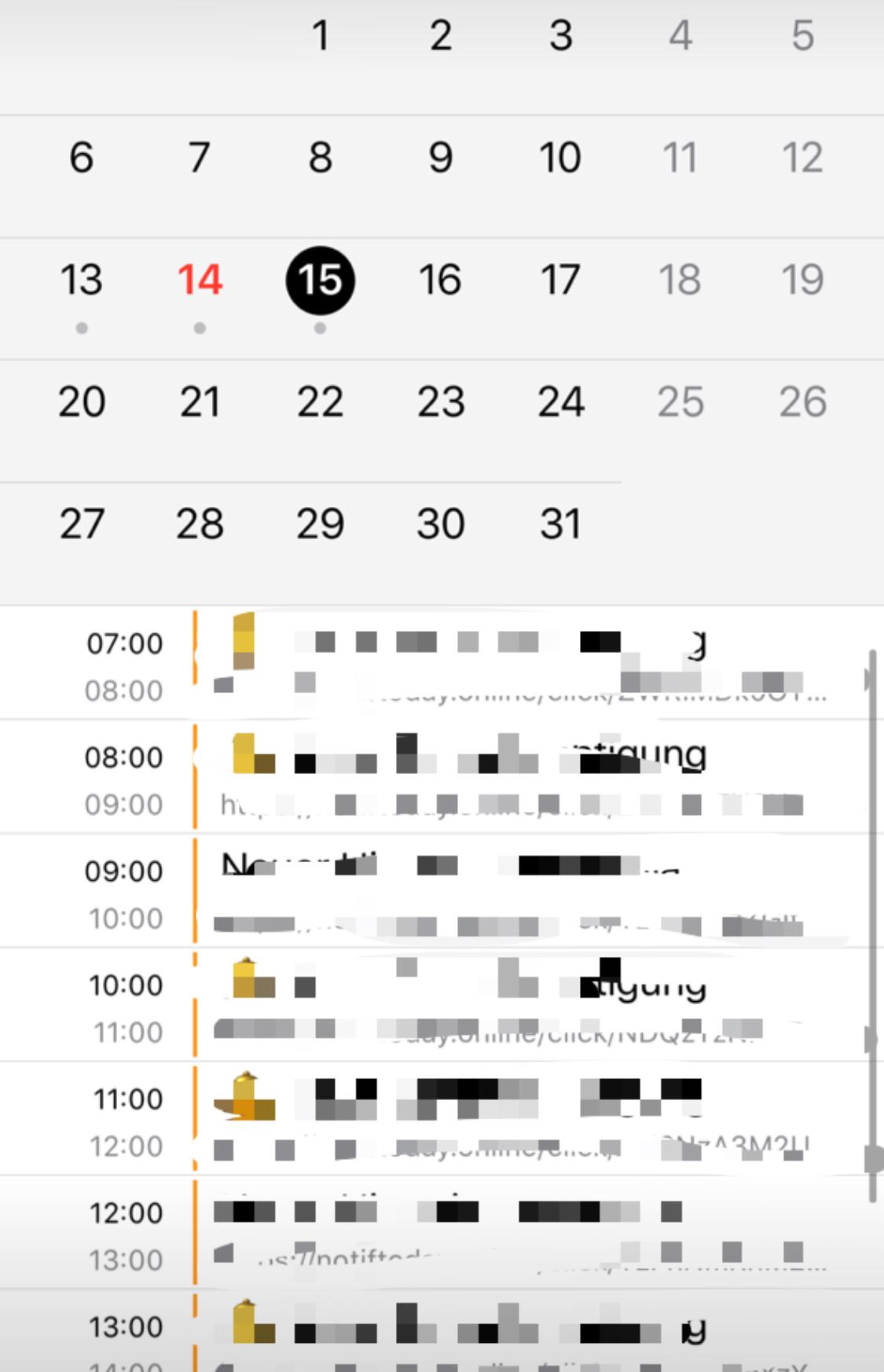Open the 09:00 Neuer event entry
This screenshot has width=884, height=1372.
tap(471, 888)
